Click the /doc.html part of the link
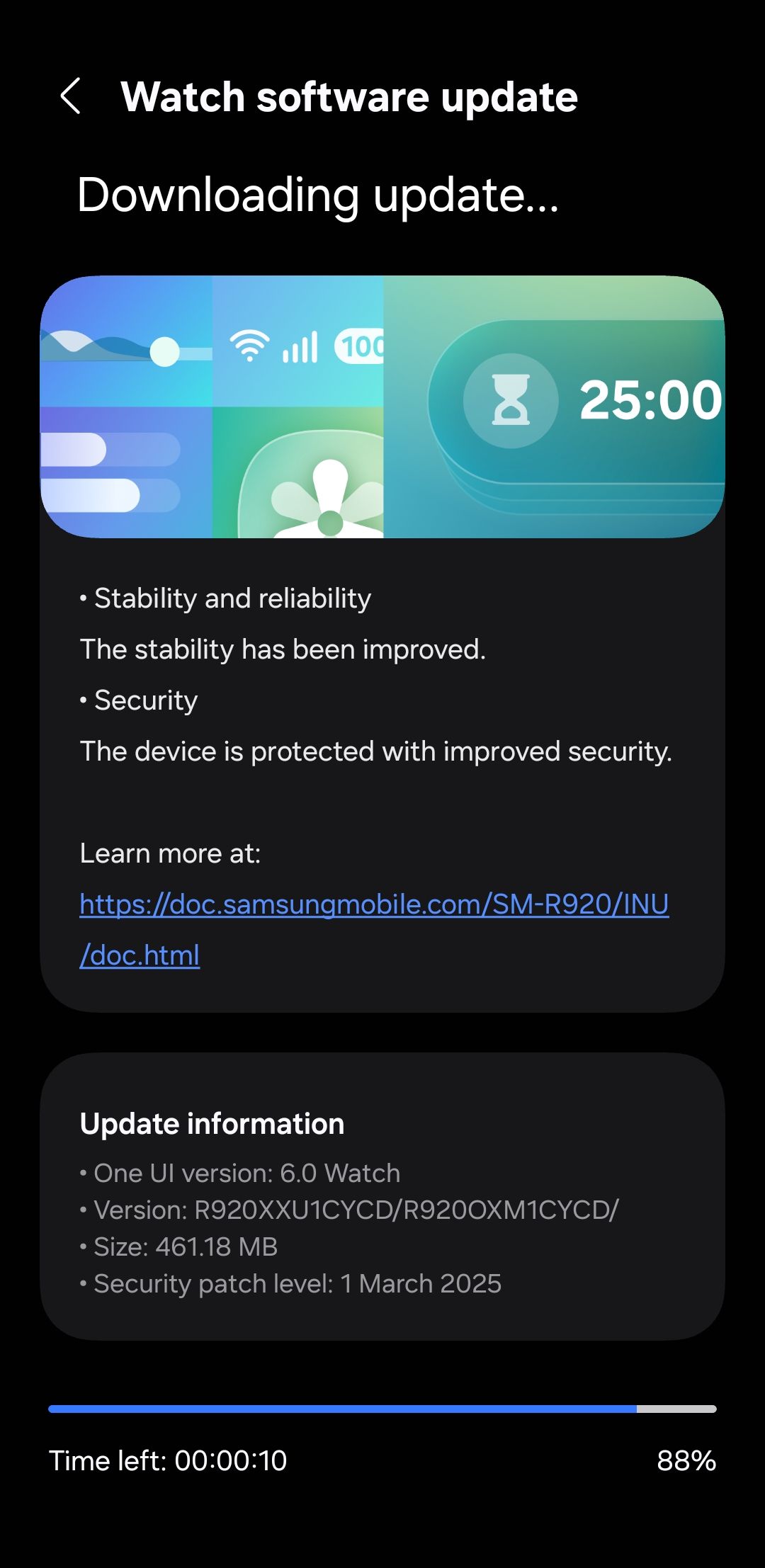Viewport: 765px width, 1568px height. click(139, 955)
